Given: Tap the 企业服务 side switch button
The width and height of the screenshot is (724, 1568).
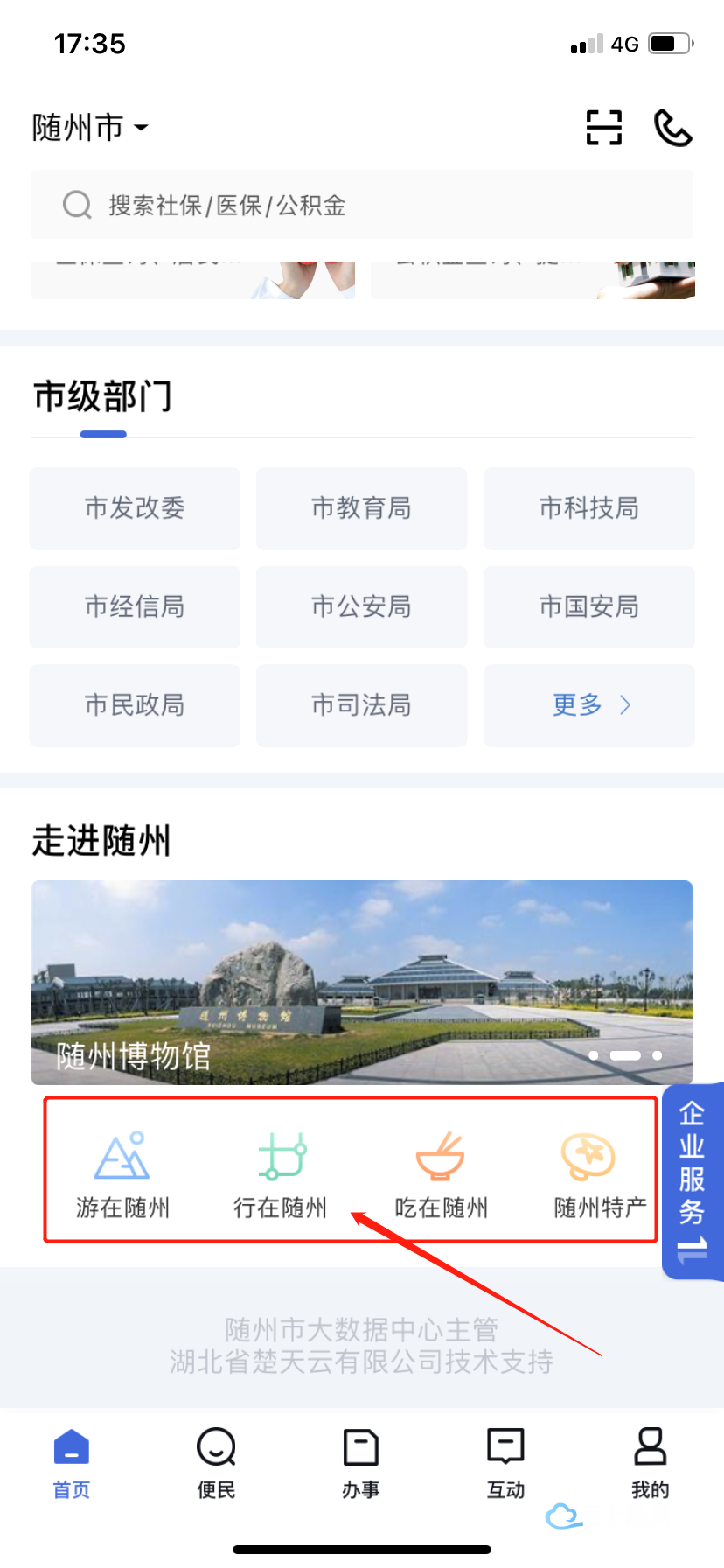Looking at the screenshot, I should pyautogui.click(x=692, y=1180).
